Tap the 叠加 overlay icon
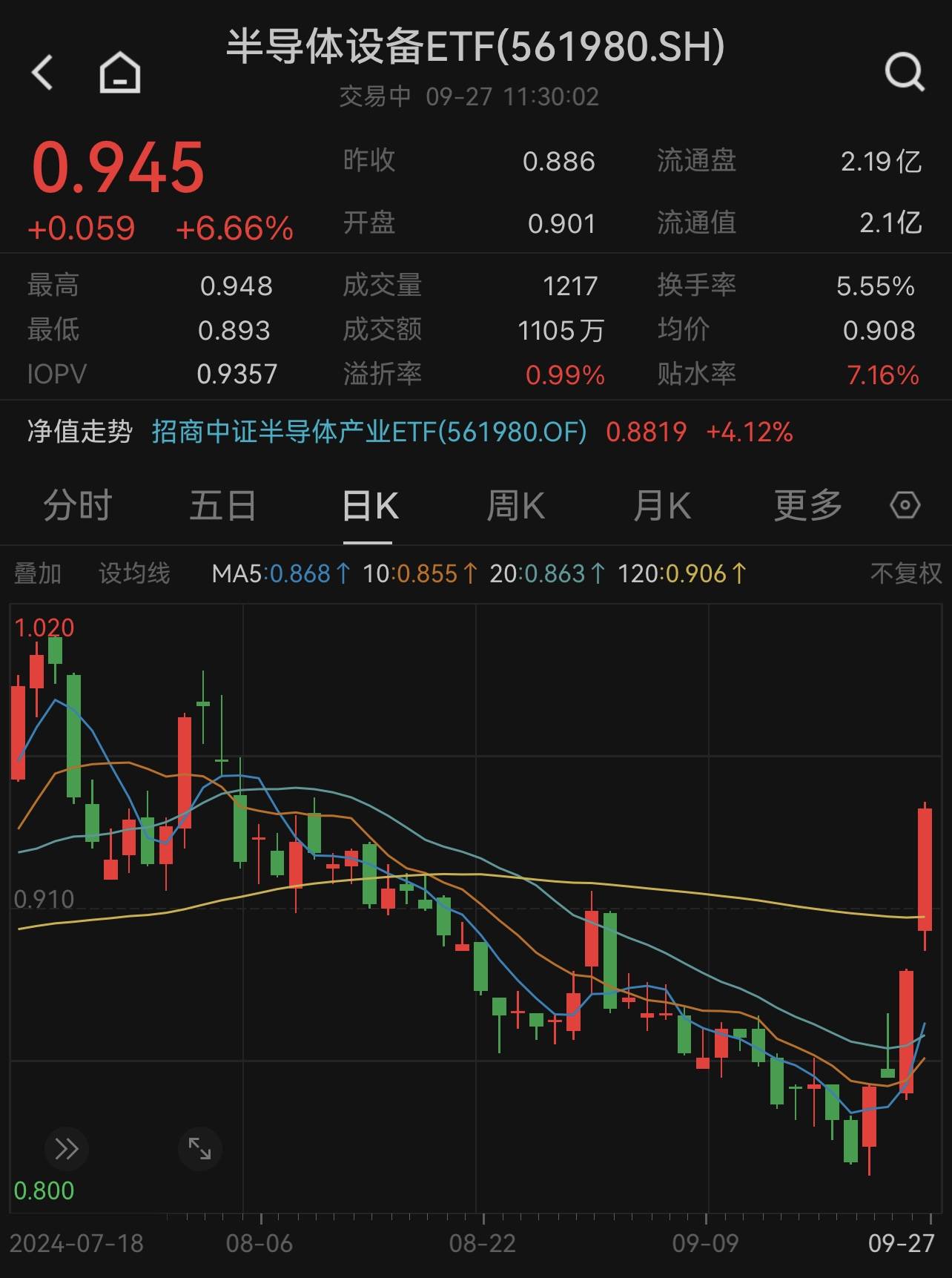The height and width of the screenshot is (1278, 952). pos(37,573)
